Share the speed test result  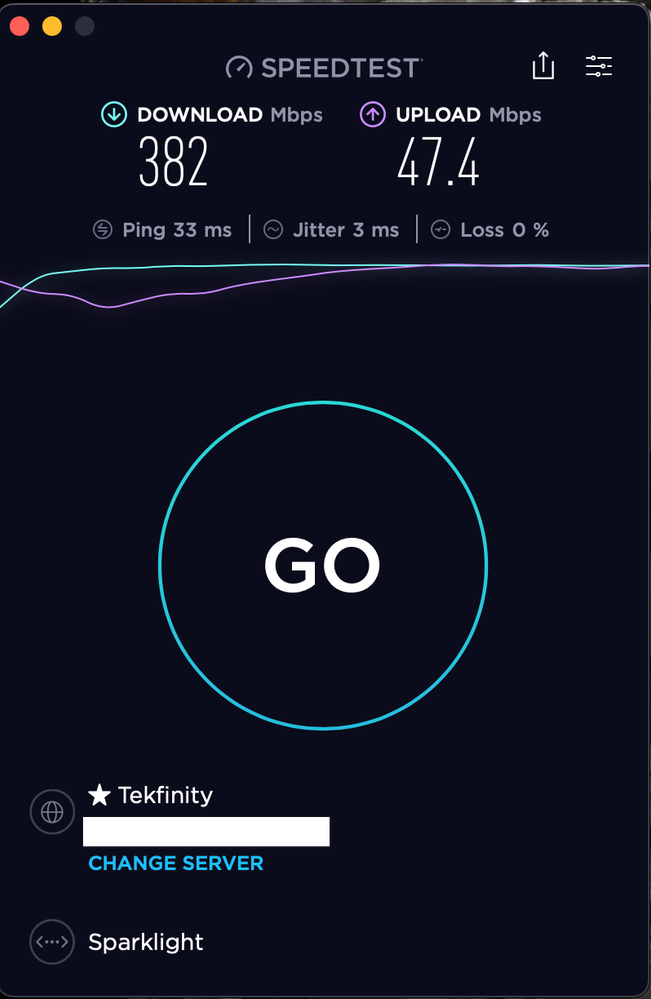(543, 67)
